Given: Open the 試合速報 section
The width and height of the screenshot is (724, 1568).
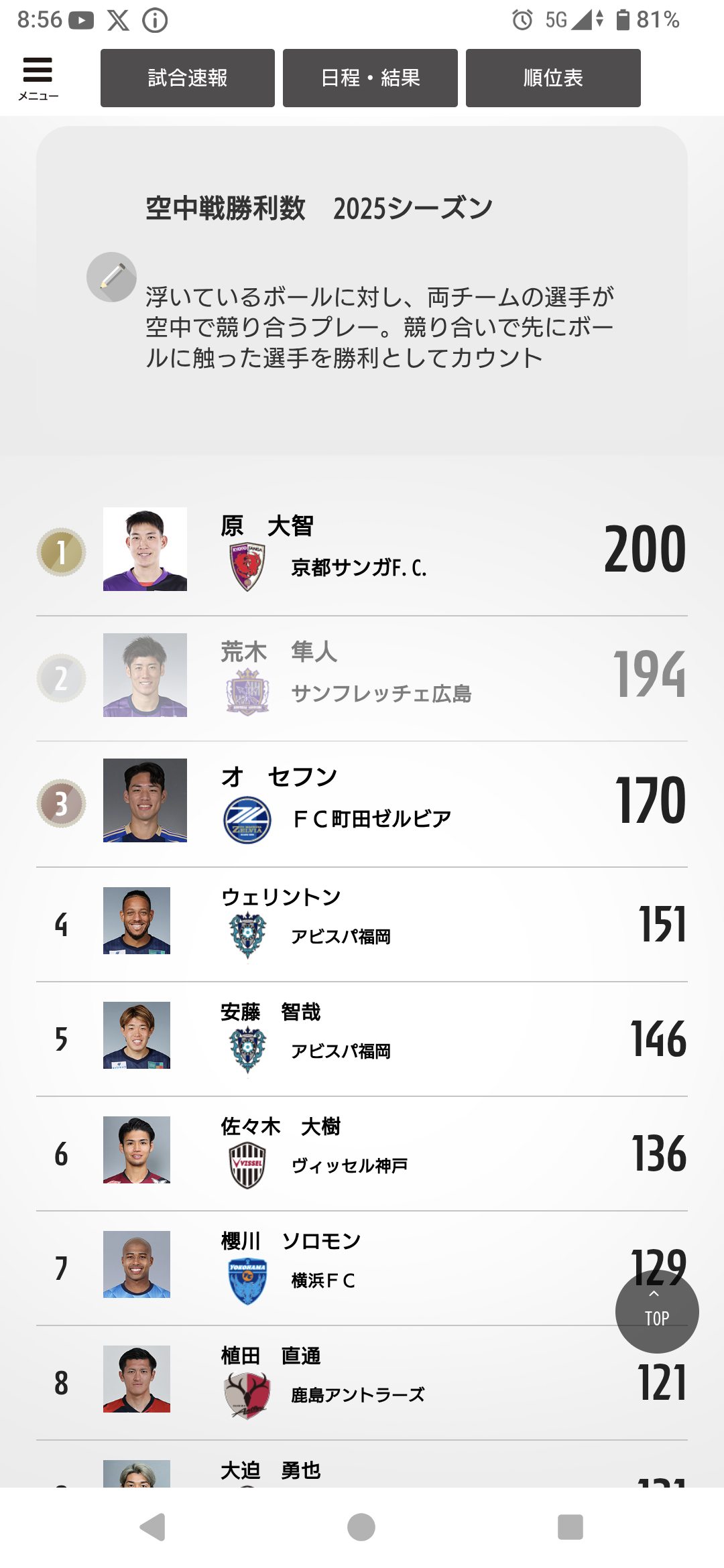Looking at the screenshot, I should pos(188,78).
